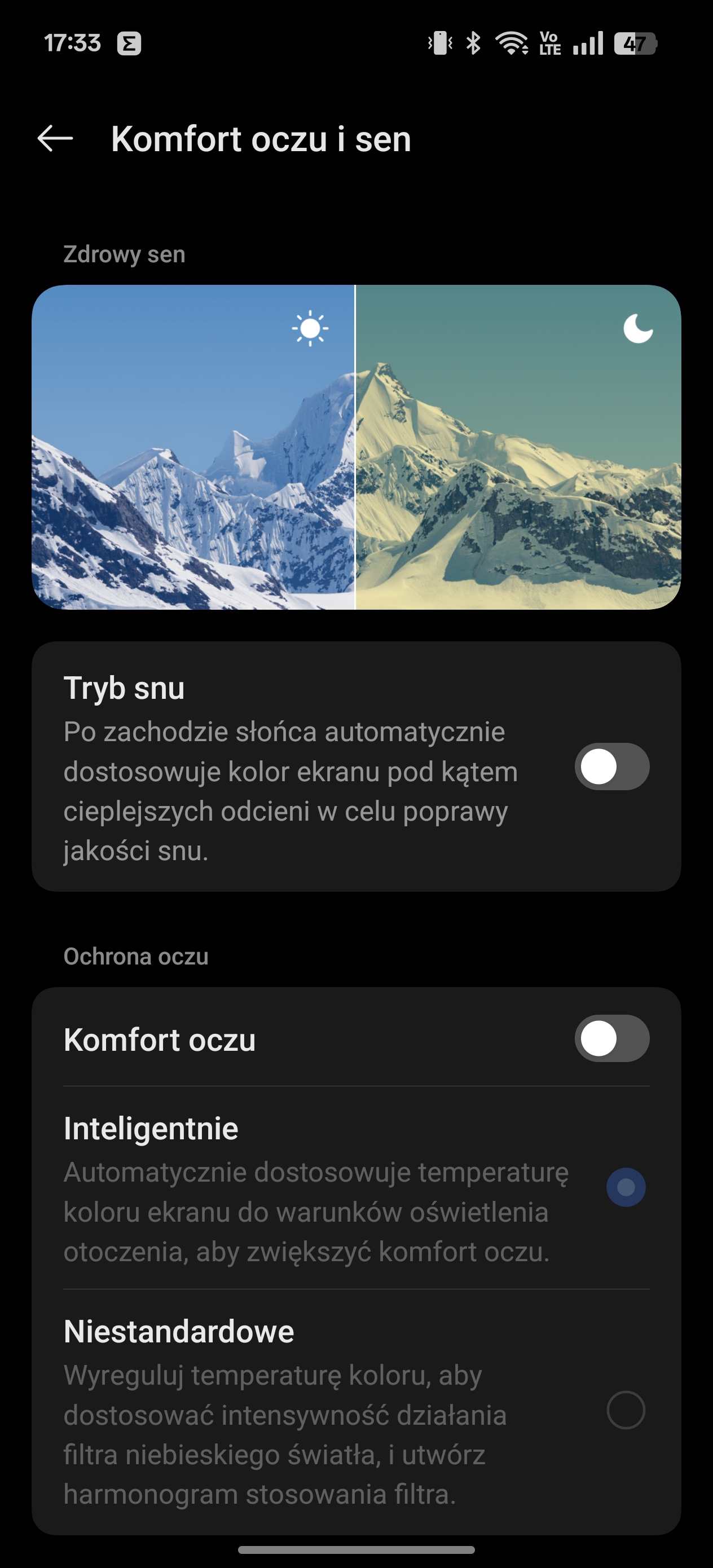Choose the Niestandardowe radio option
The image size is (713, 1568).
coord(626,1410)
